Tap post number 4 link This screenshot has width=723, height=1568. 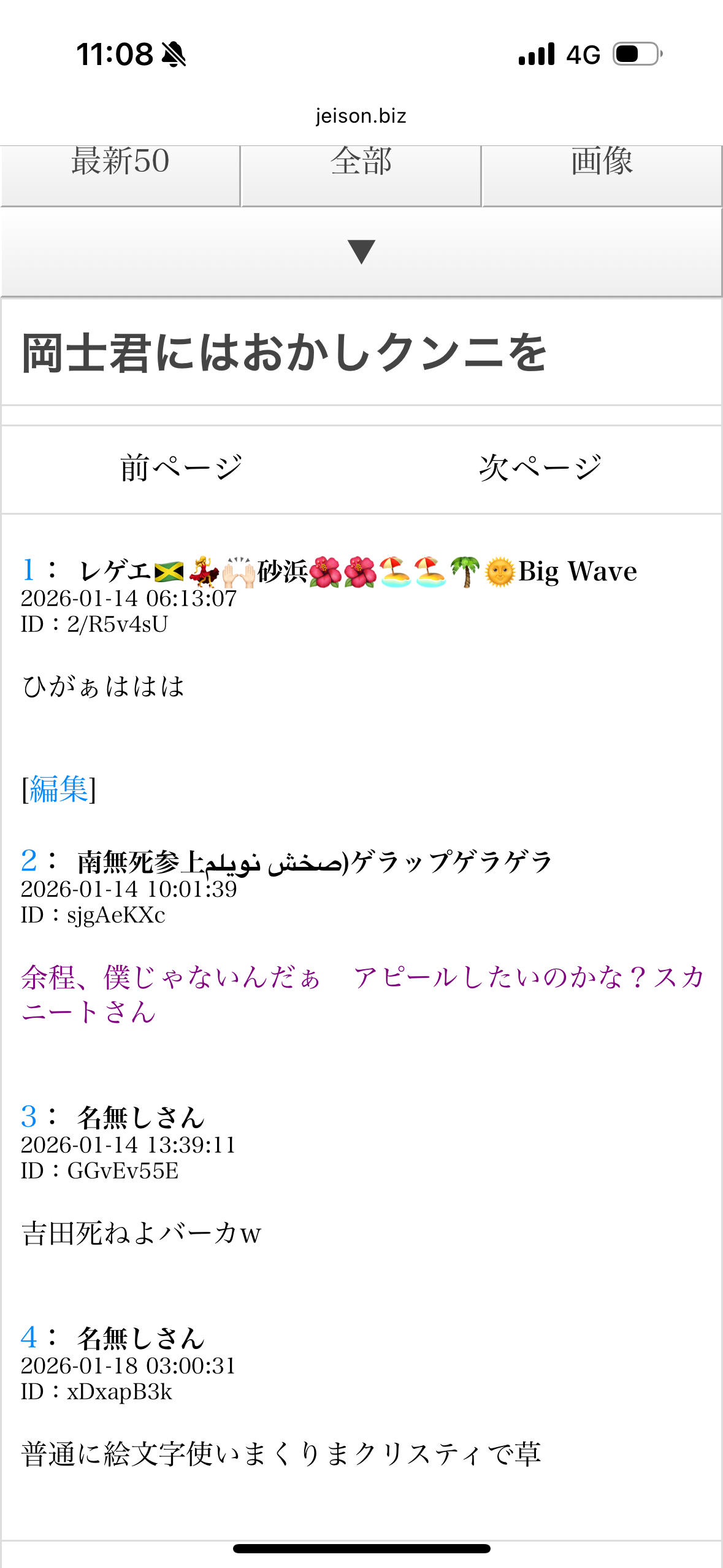29,1337
